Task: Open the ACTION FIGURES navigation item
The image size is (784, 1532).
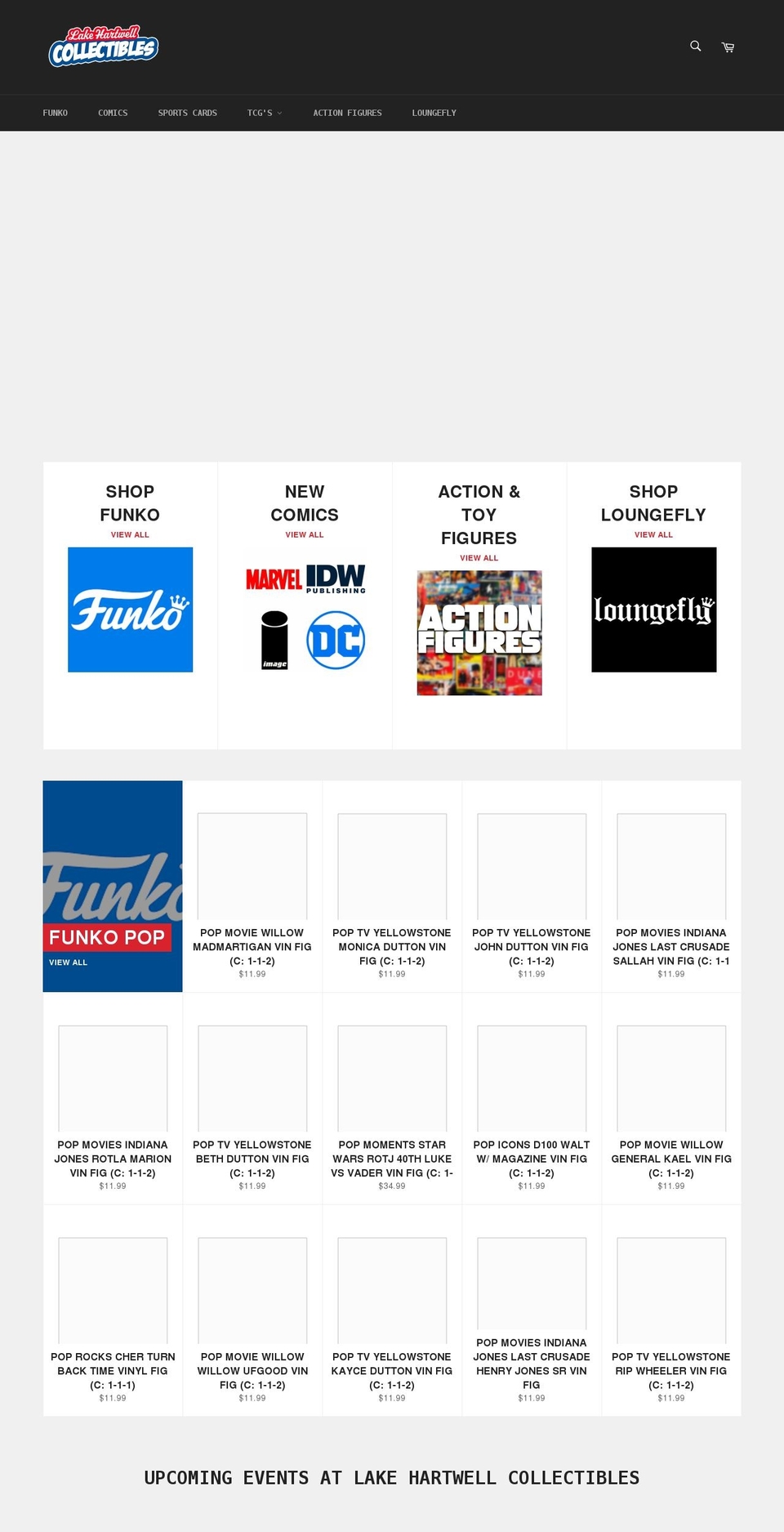Action: pyautogui.click(x=348, y=113)
